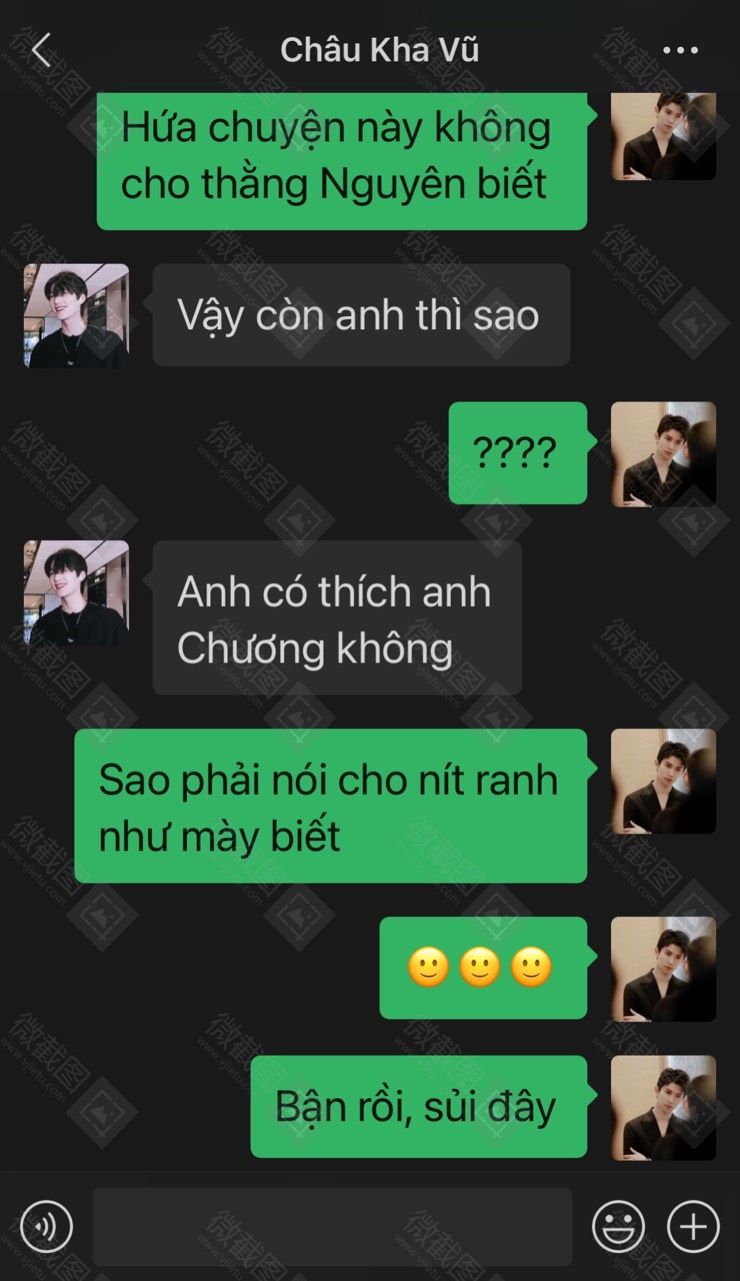Open the emoji sticker panel
Screen dimensions: 740x1281
coord(618,1226)
